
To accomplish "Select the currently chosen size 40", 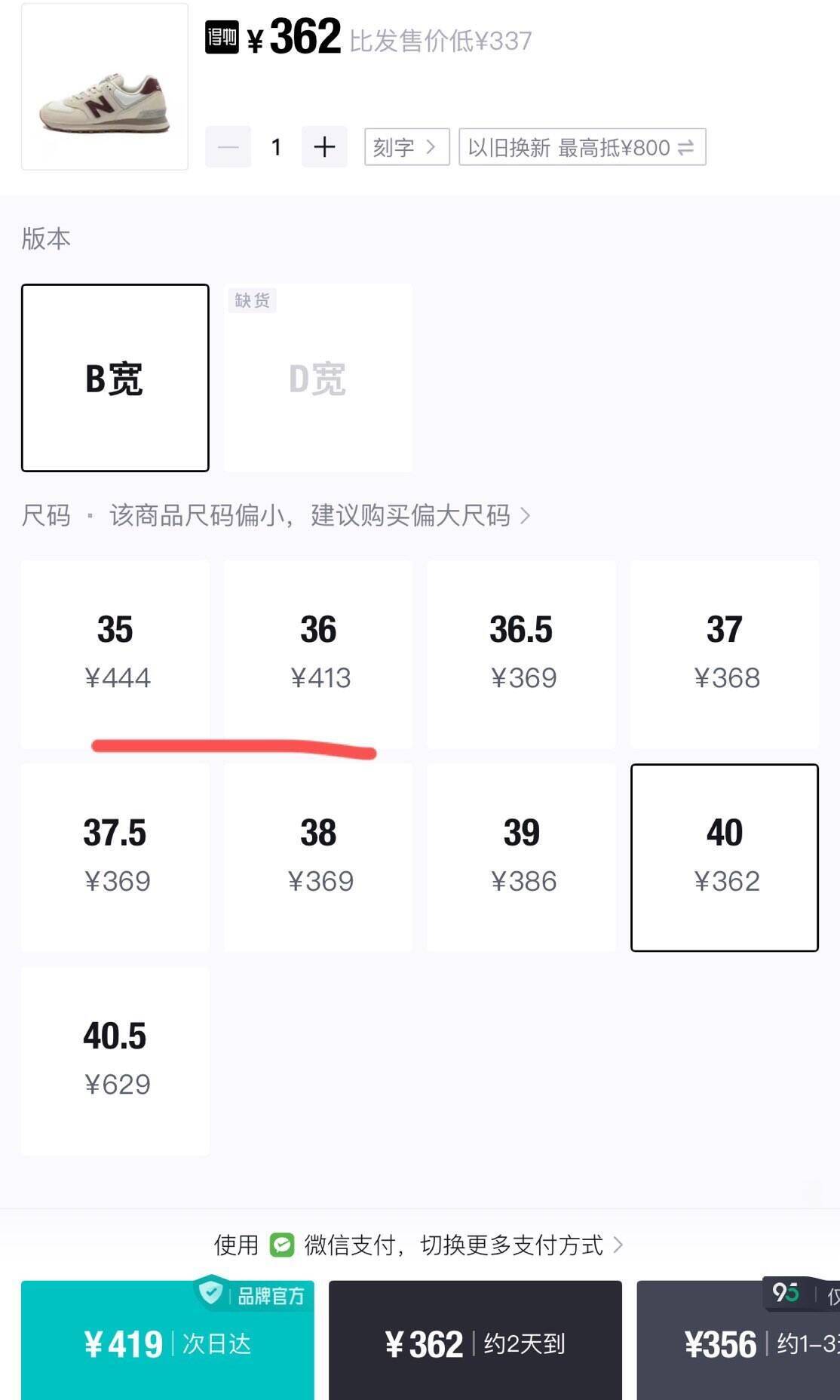I will [724, 856].
